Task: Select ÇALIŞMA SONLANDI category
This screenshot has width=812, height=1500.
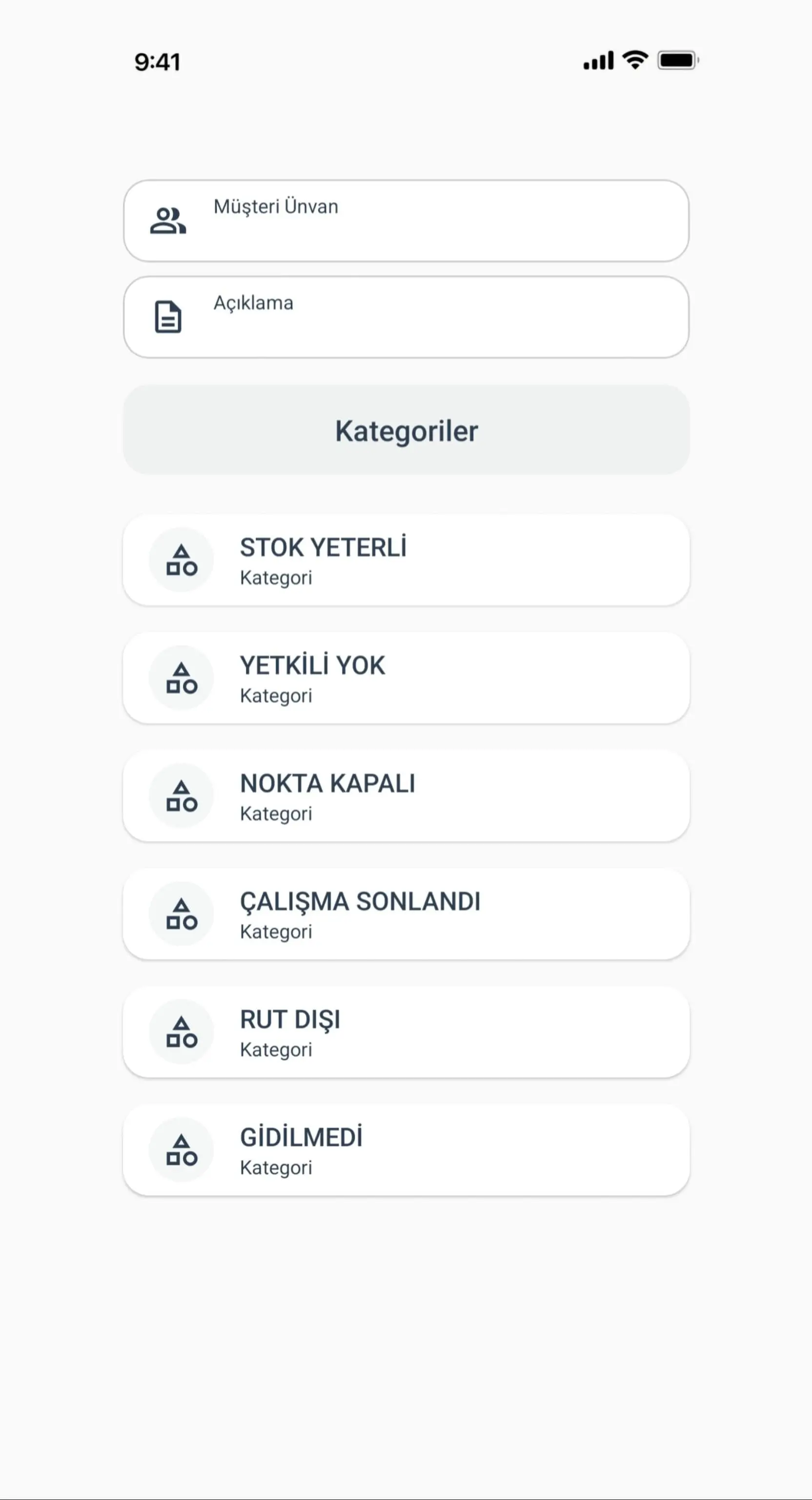Action: pyautogui.click(x=406, y=914)
